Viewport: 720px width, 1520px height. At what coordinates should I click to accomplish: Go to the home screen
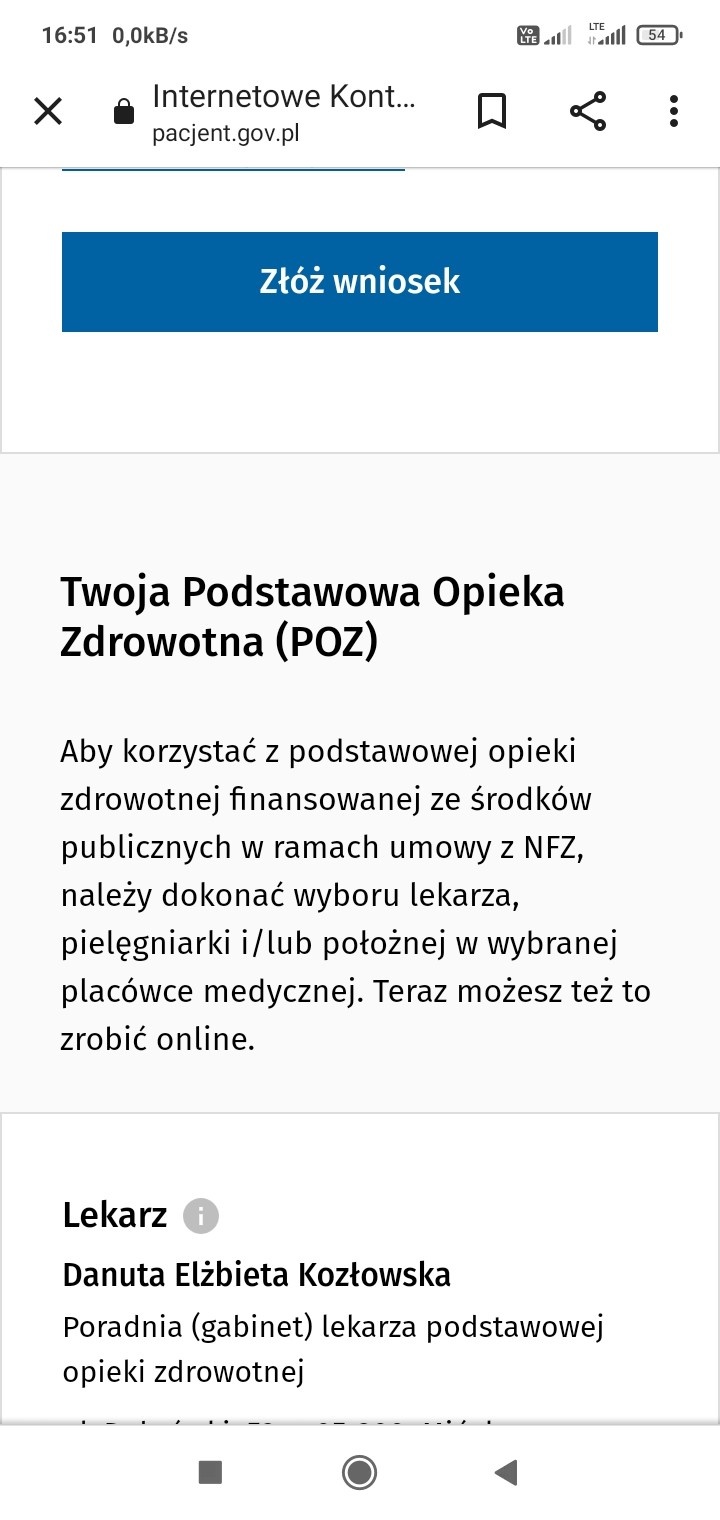point(359,1472)
